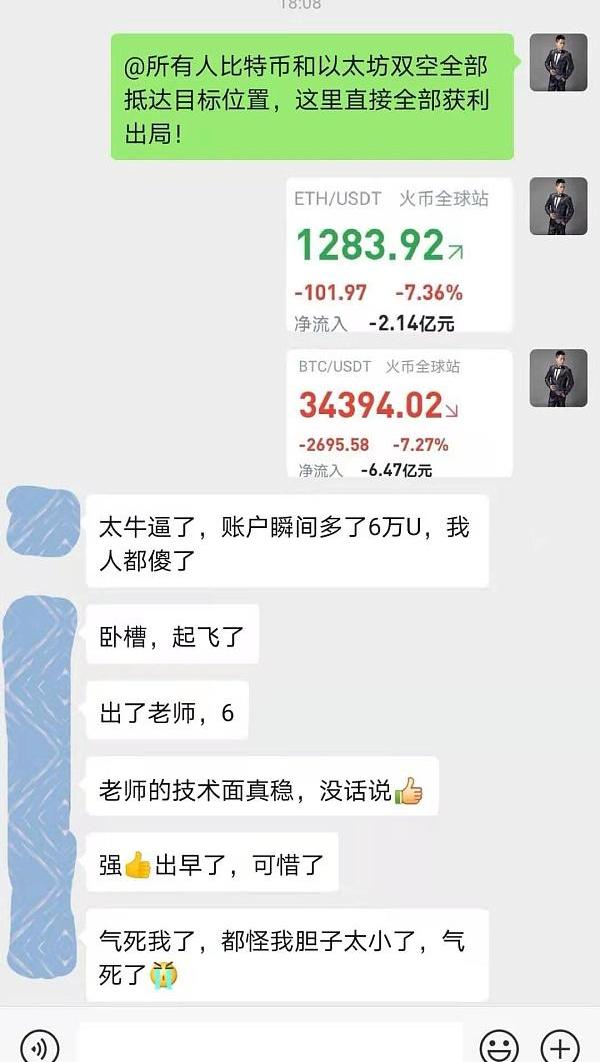Open the plus attachments menu

click(559, 1045)
